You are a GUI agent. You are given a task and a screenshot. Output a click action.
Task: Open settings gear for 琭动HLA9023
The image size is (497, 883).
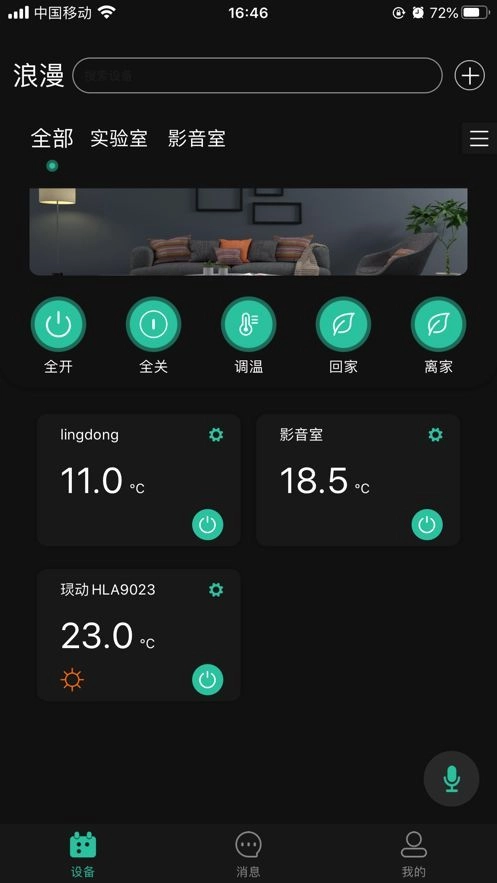click(216, 590)
